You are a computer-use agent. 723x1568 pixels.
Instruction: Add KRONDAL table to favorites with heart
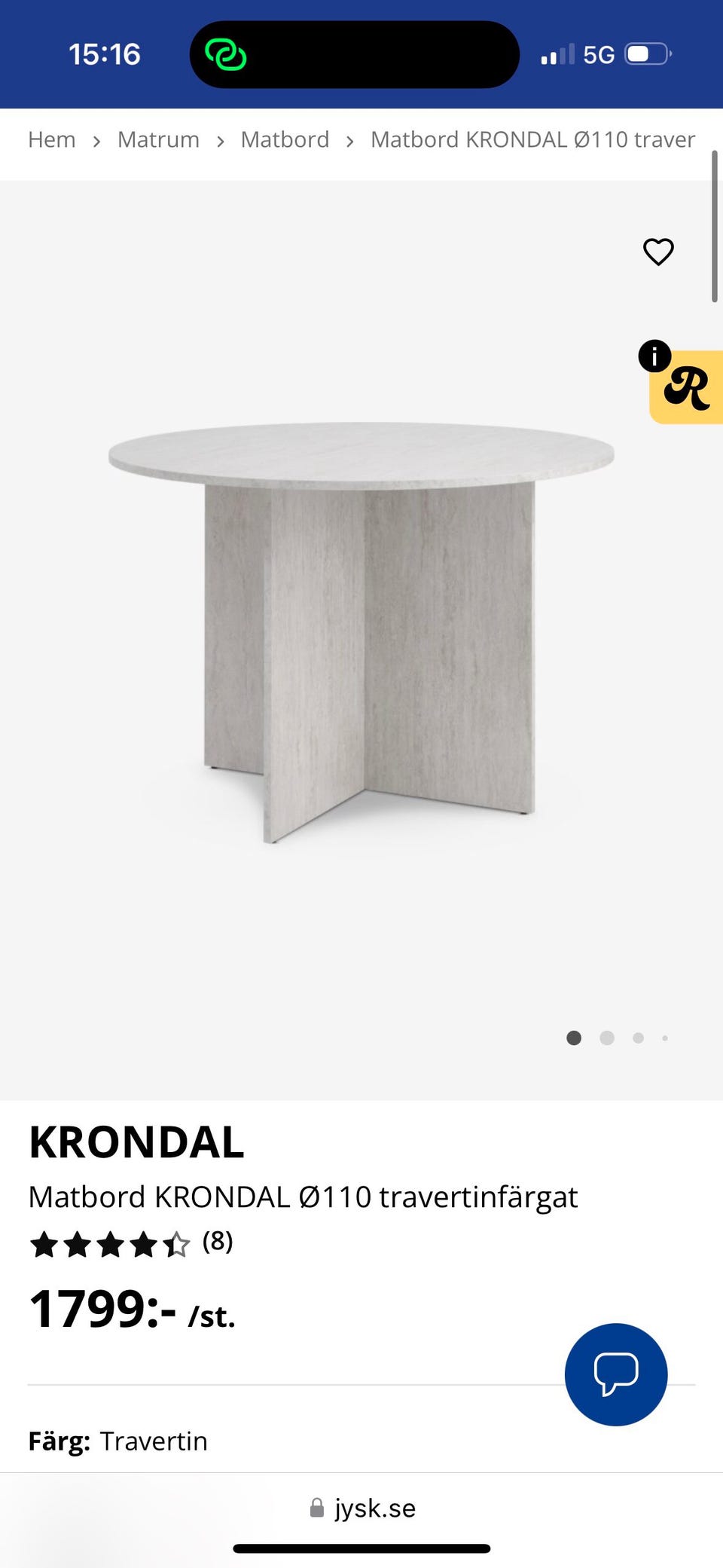point(658,252)
